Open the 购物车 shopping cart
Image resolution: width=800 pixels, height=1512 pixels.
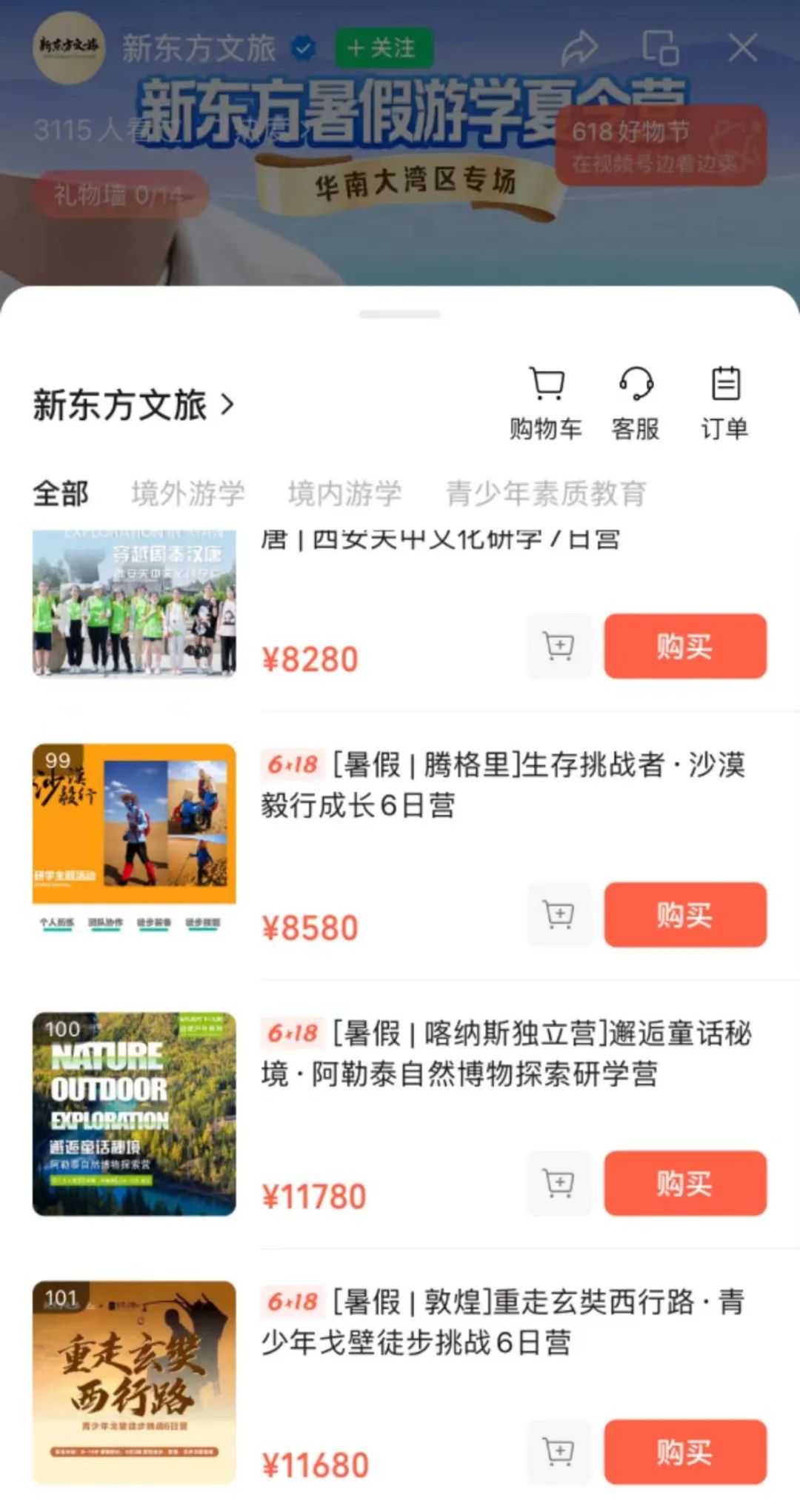click(546, 404)
